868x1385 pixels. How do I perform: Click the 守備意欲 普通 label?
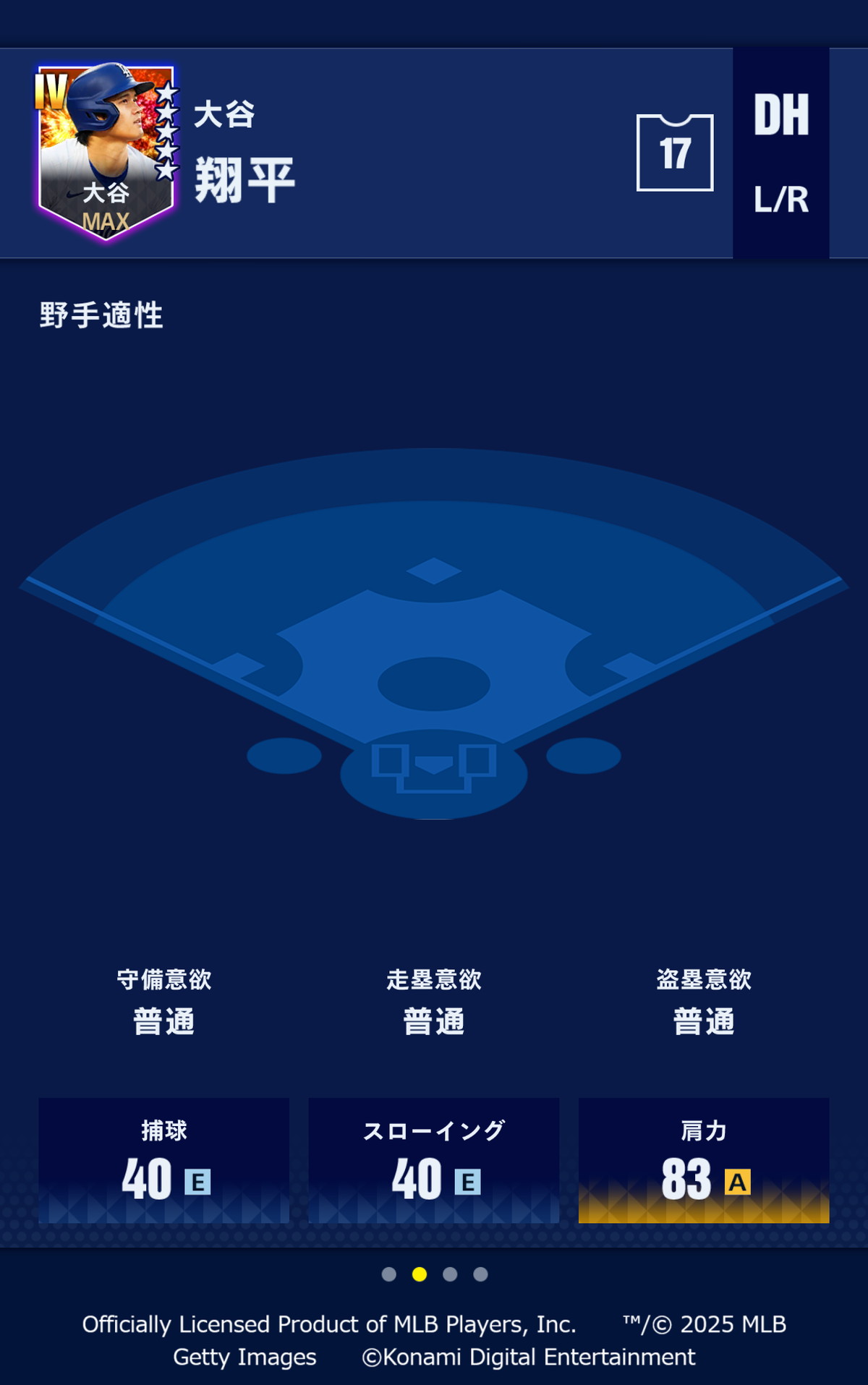[162, 1002]
